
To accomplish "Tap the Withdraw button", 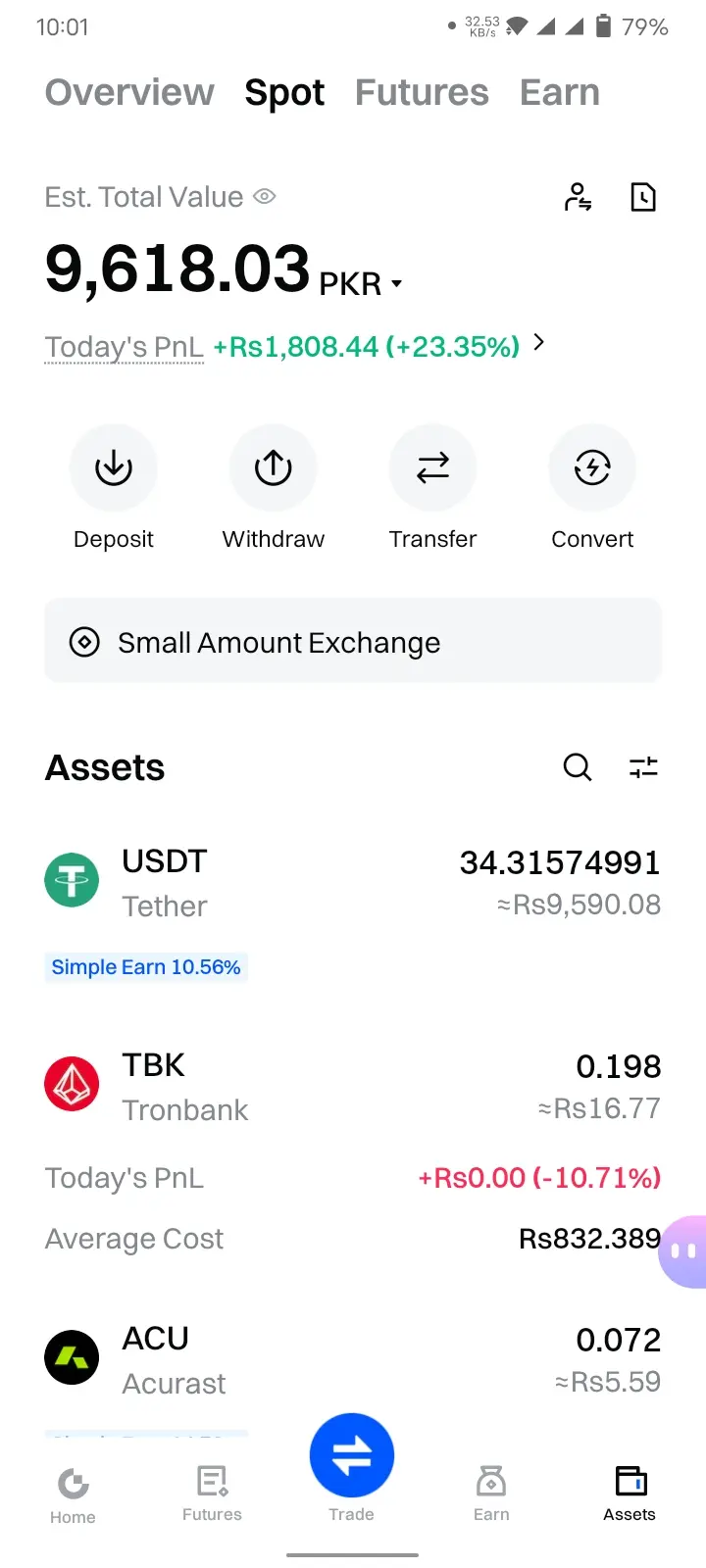I will point(274,468).
